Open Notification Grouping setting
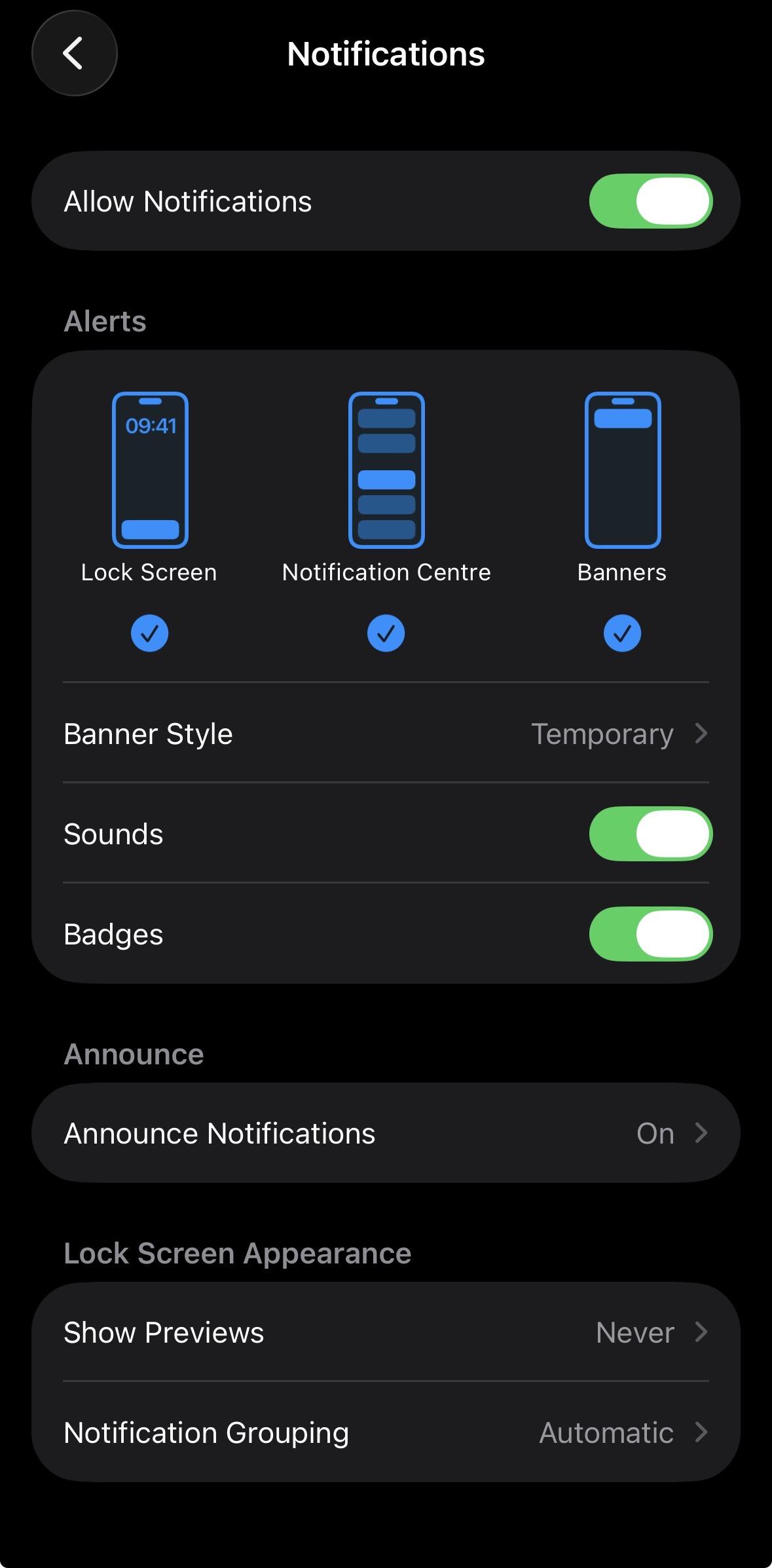772x1568 pixels. pyautogui.click(x=386, y=1432)
